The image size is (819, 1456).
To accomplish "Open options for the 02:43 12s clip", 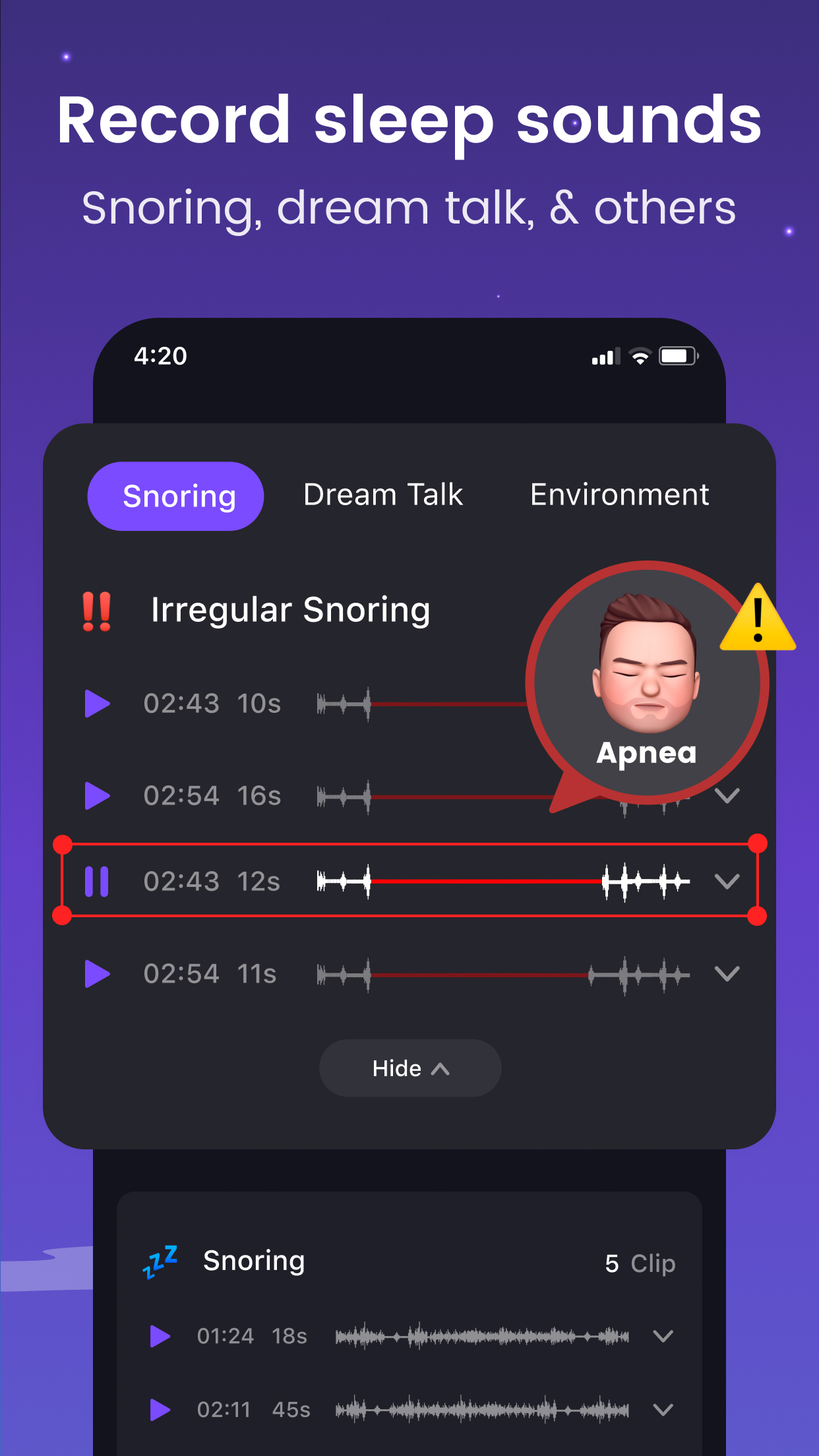I will (x=728, y=882).
